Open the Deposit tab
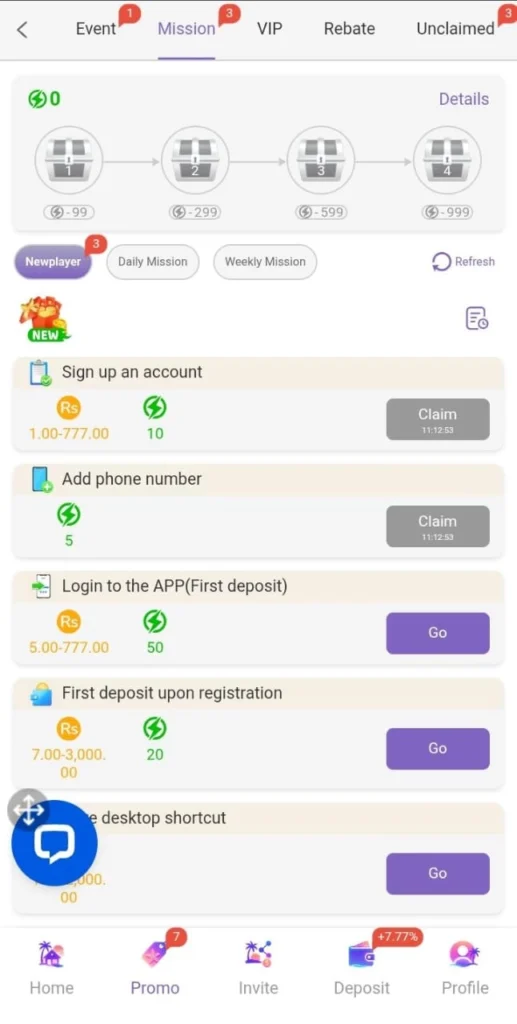517x1024 pixels. click(362, 968)
